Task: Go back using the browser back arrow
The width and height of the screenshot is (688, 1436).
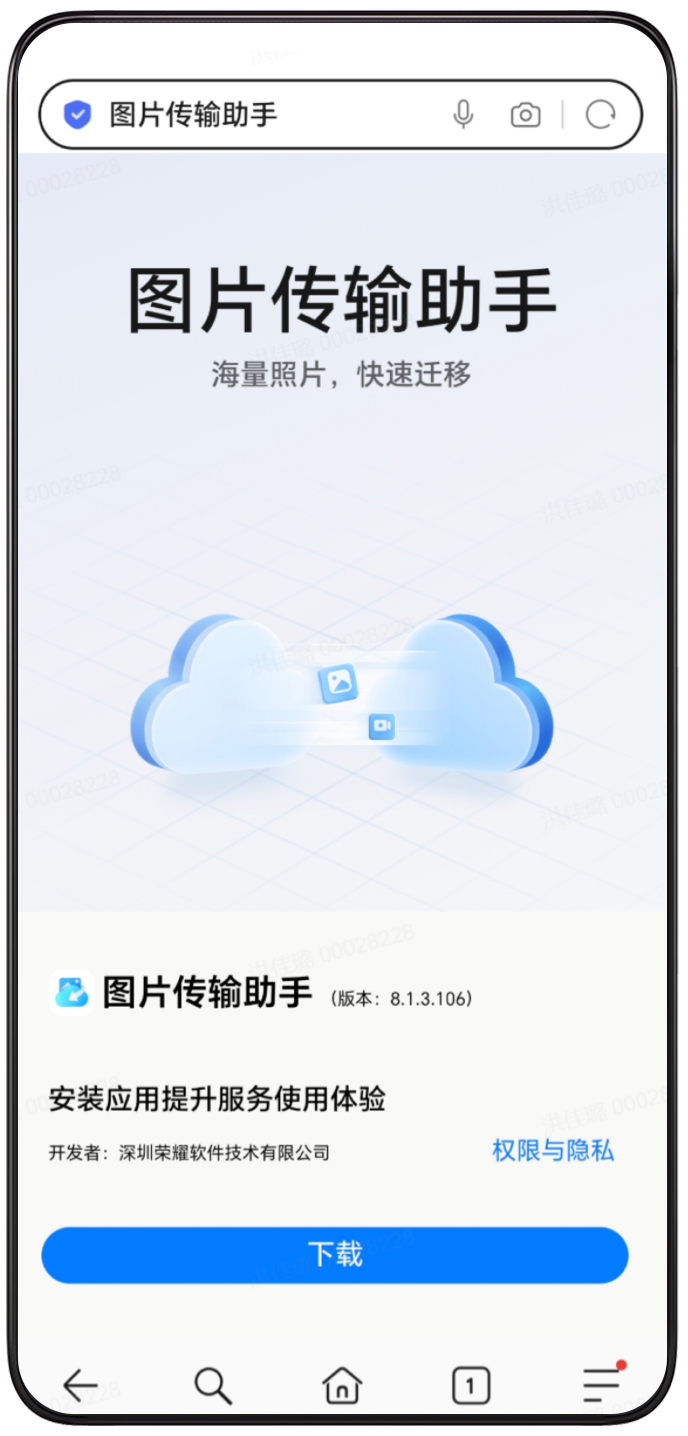Action: pos(80,1385)
